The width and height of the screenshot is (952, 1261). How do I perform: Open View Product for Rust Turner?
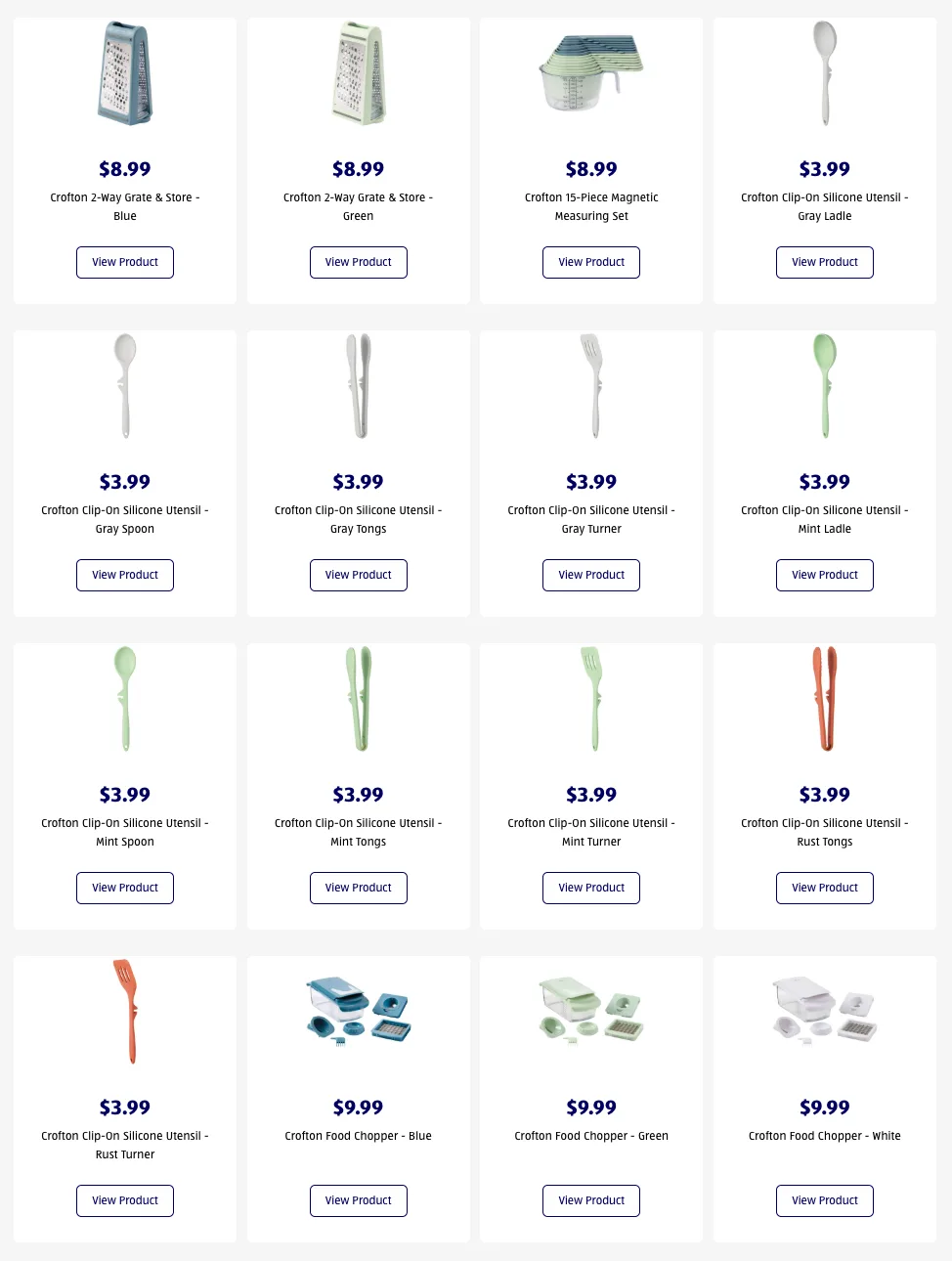pyautogui.click(x=125, y=1200)
